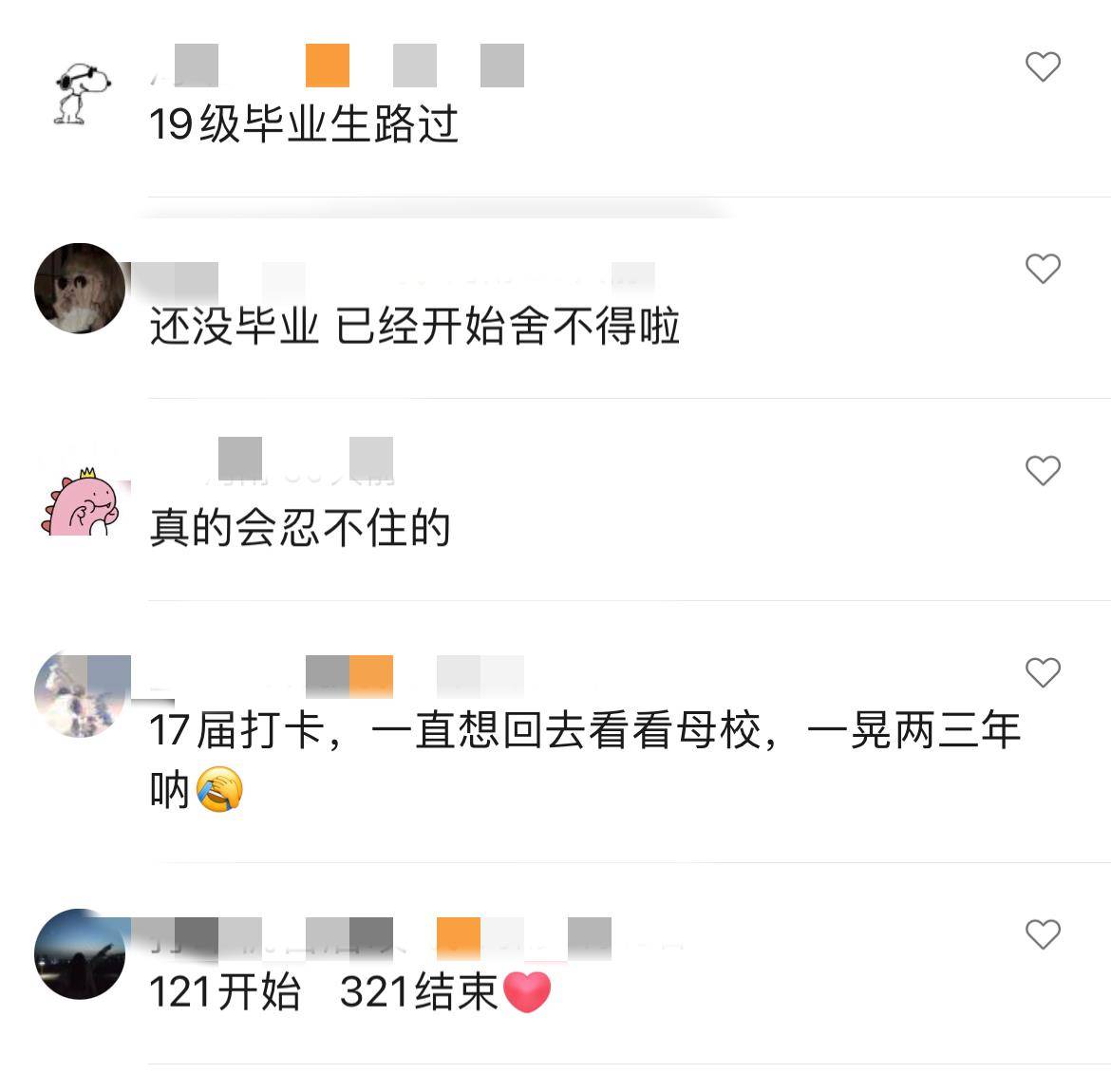Heart the comment "121开始 321结束"
Screen dimensions: 1111x1092
coord(1042,934)
